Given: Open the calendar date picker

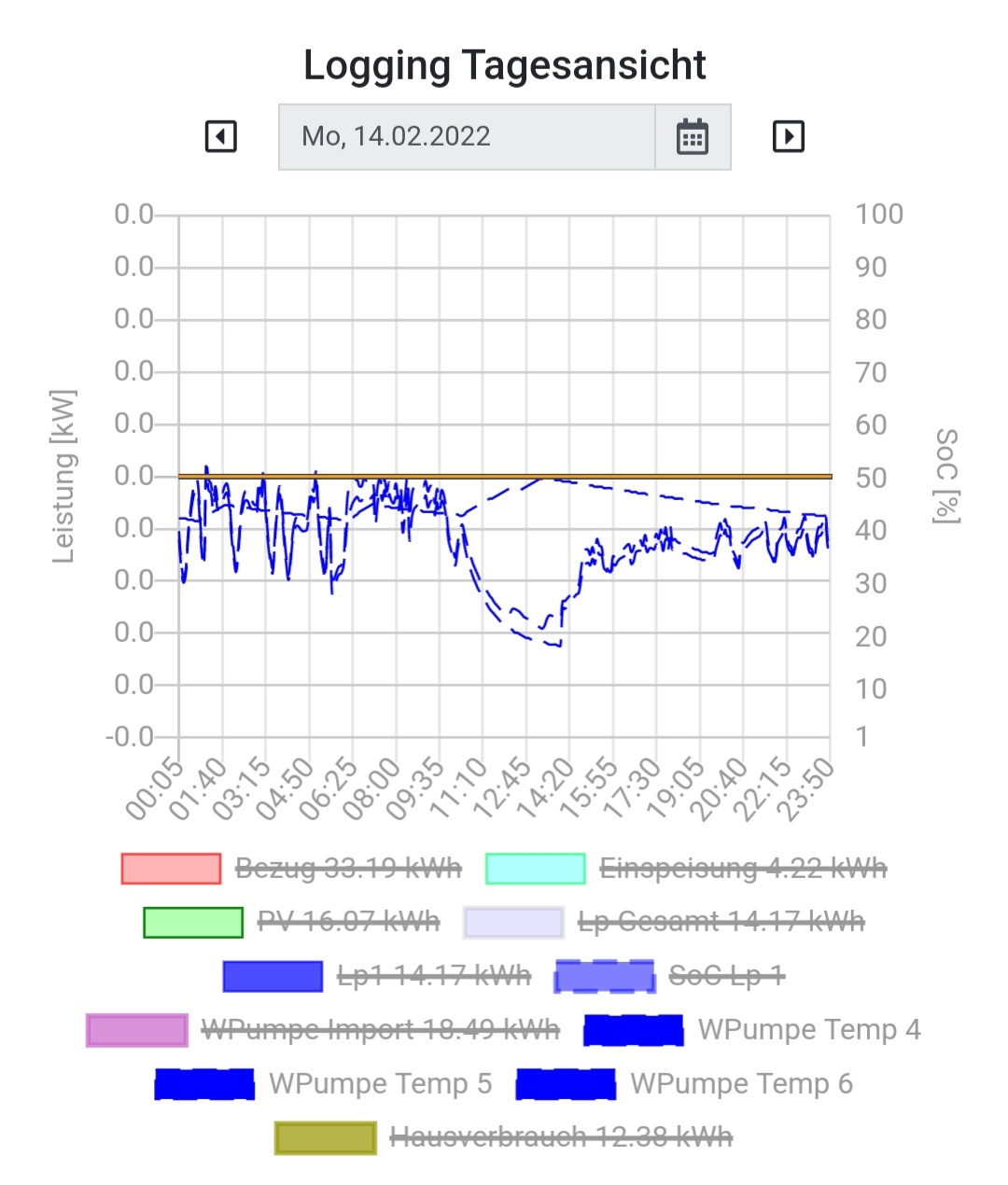Looking at the screenshot, I should point(692,137).
